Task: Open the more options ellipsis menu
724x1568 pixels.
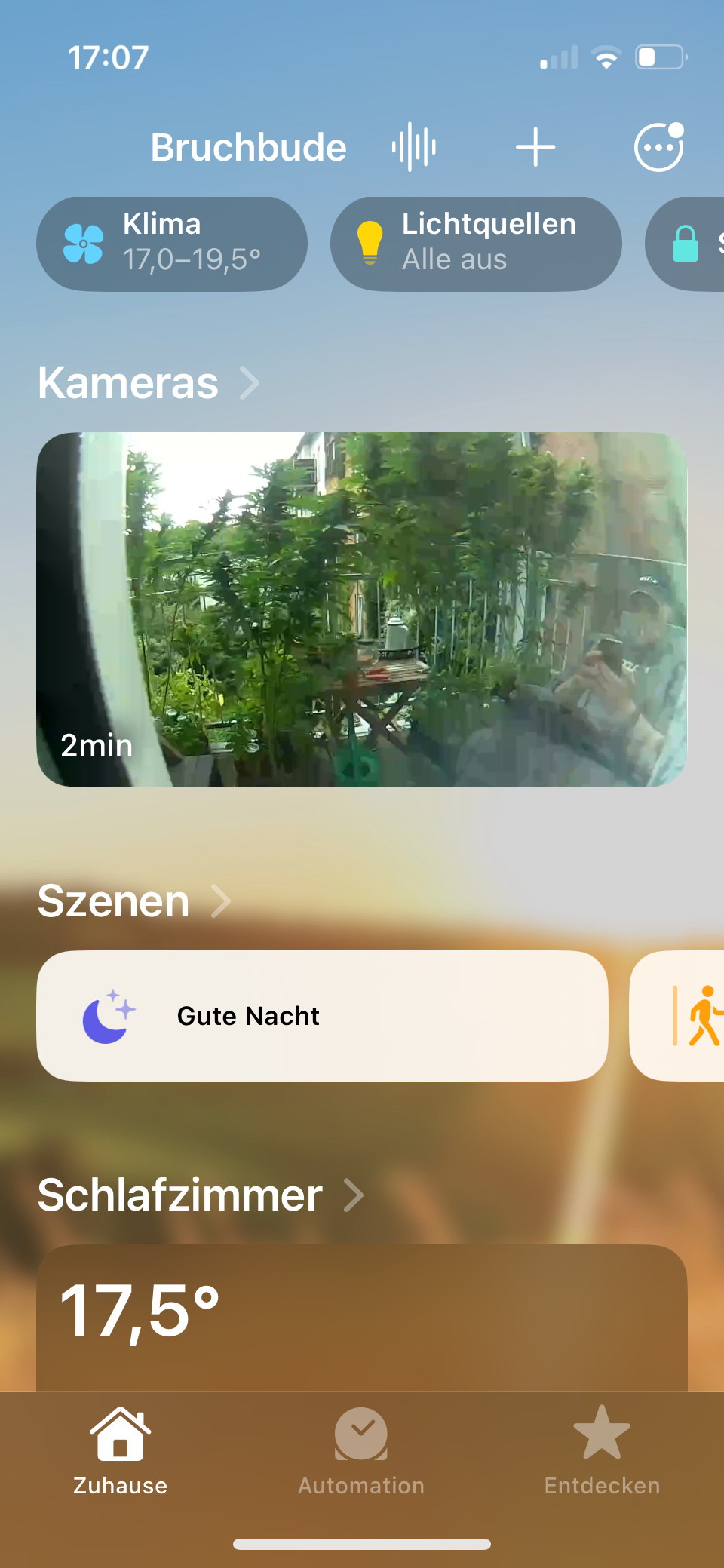Action: [x=658, y=147]
